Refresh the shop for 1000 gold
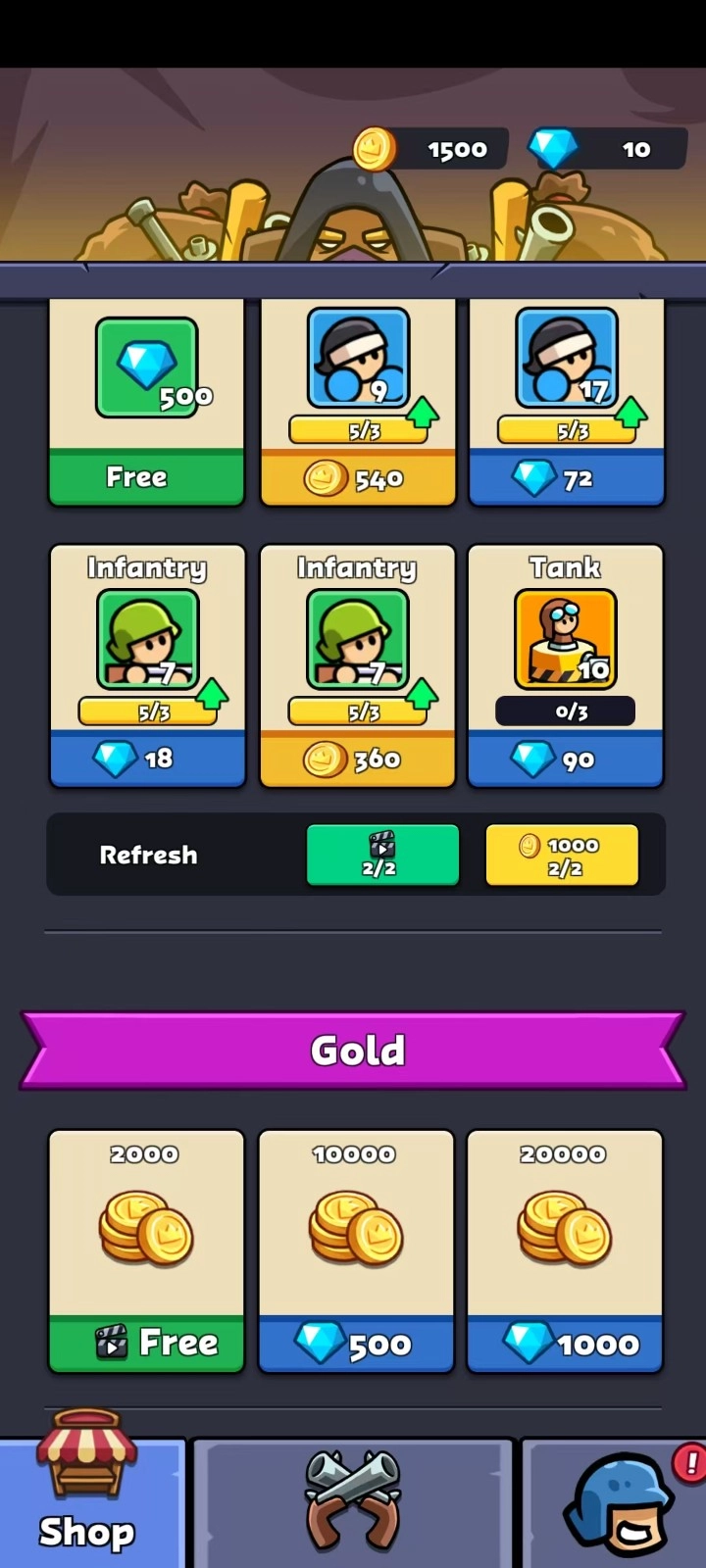This screenshot has width=706, height=1568. click(x=562, y=855)
